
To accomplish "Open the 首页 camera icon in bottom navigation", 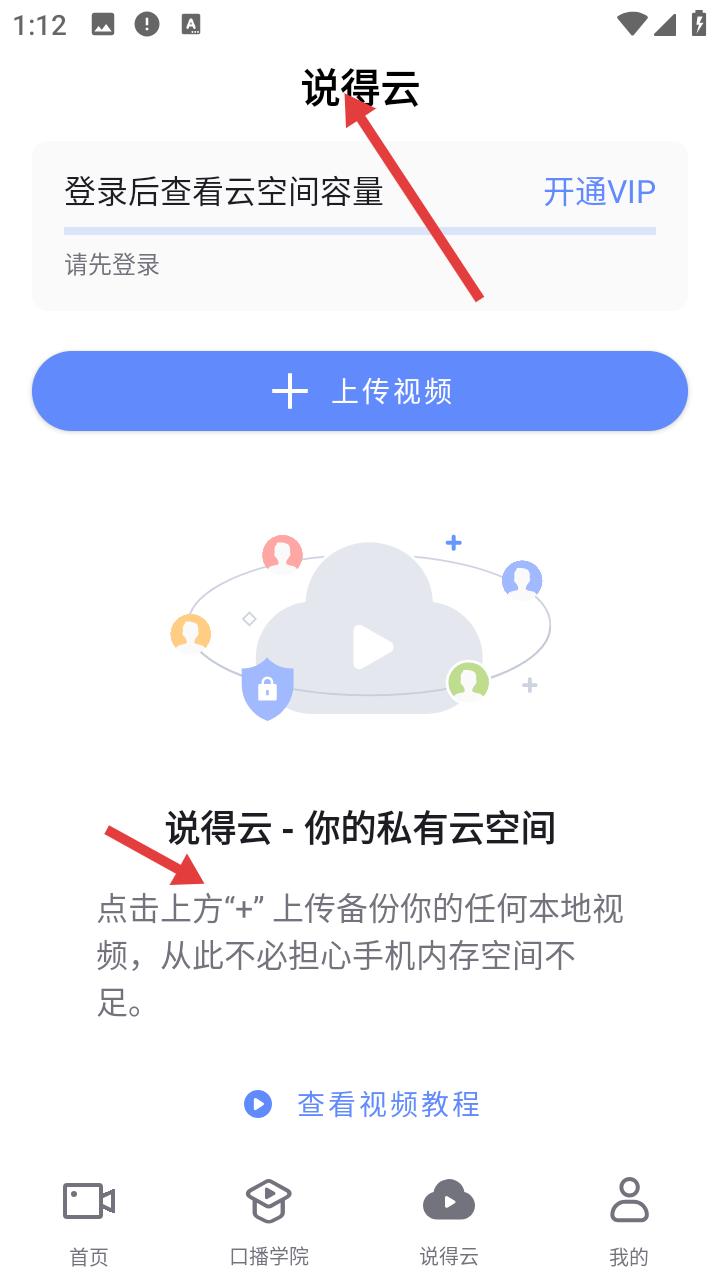I will (88, 1200).
